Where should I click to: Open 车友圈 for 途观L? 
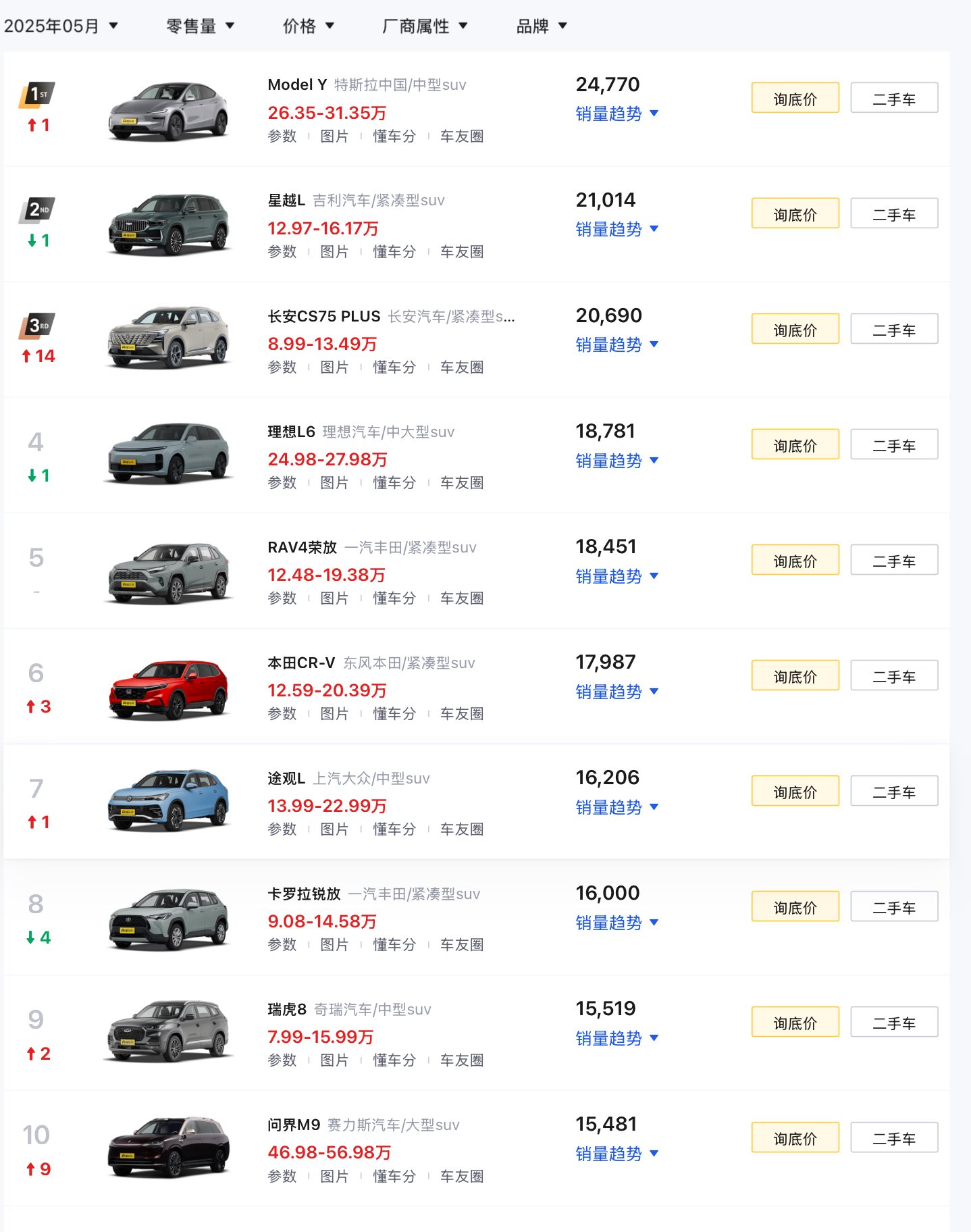click(461, 829)
